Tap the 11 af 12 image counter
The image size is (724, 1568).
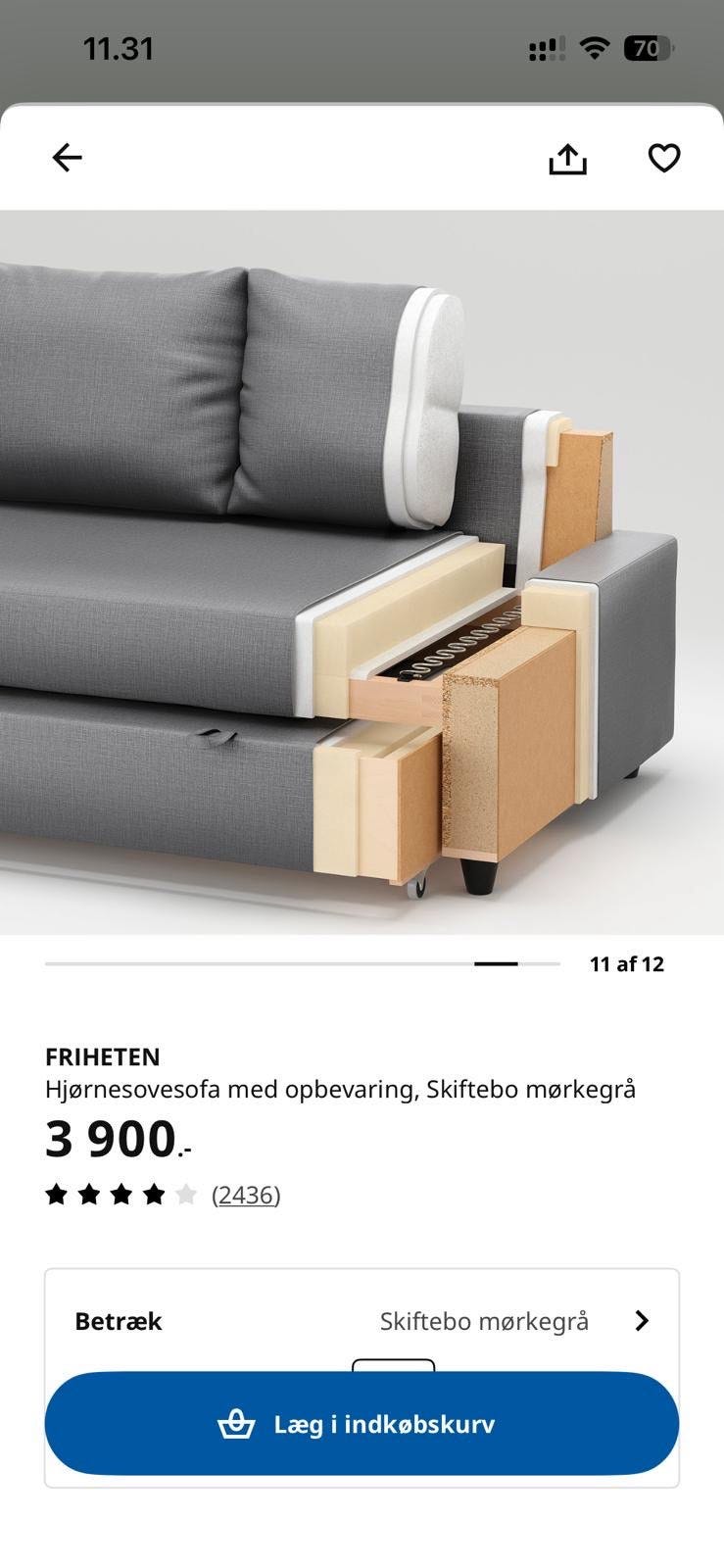tap(625, 963)
